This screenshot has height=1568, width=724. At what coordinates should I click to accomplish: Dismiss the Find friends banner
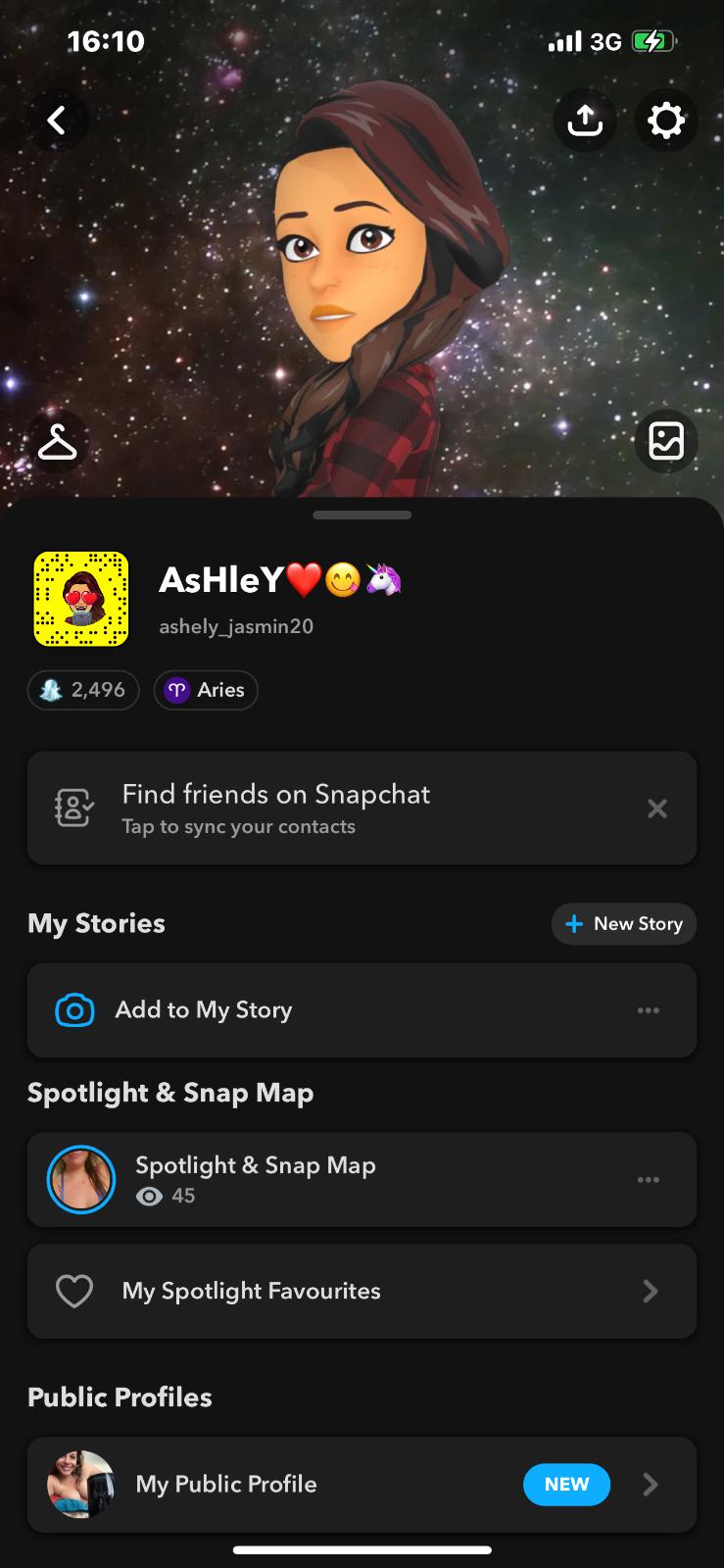pos(657,808)
